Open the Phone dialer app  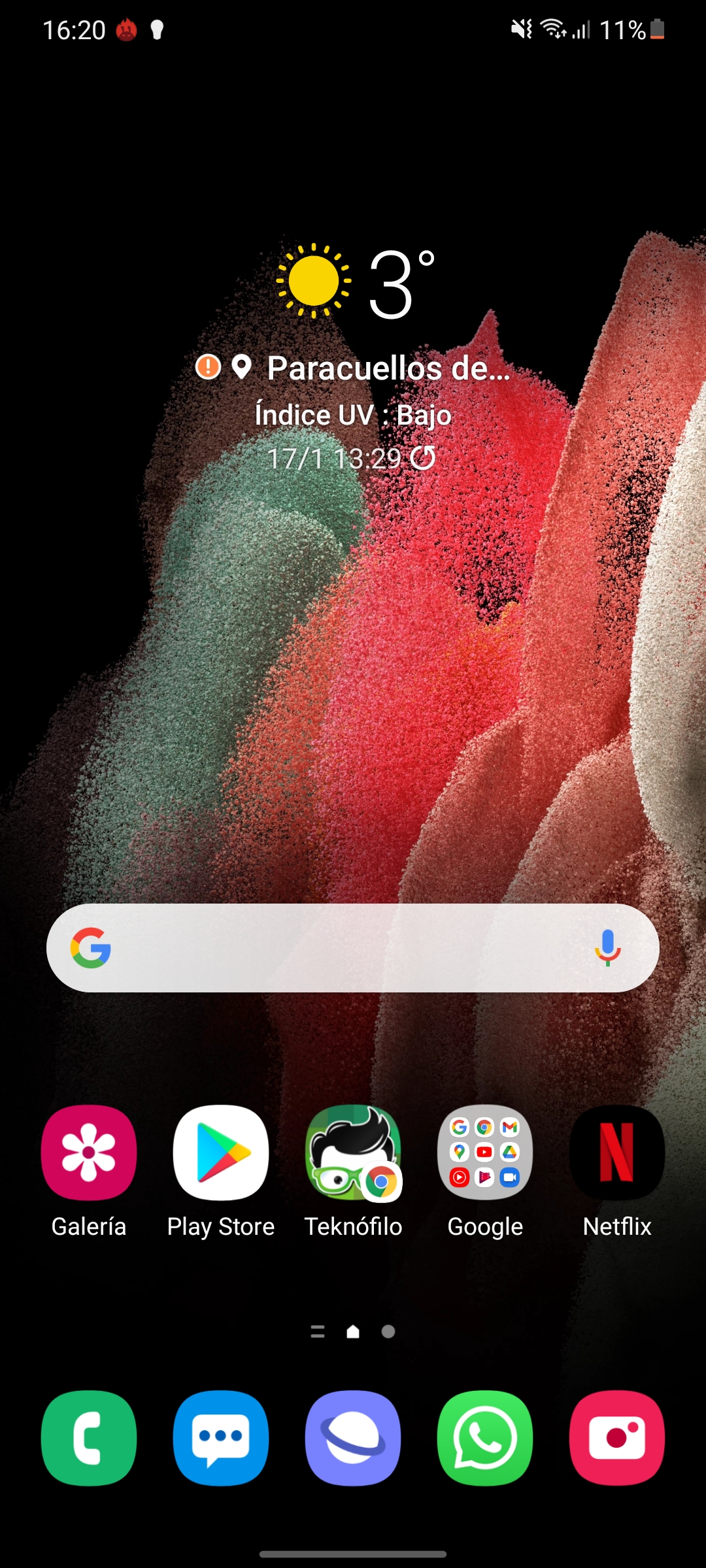(89, 1438)
